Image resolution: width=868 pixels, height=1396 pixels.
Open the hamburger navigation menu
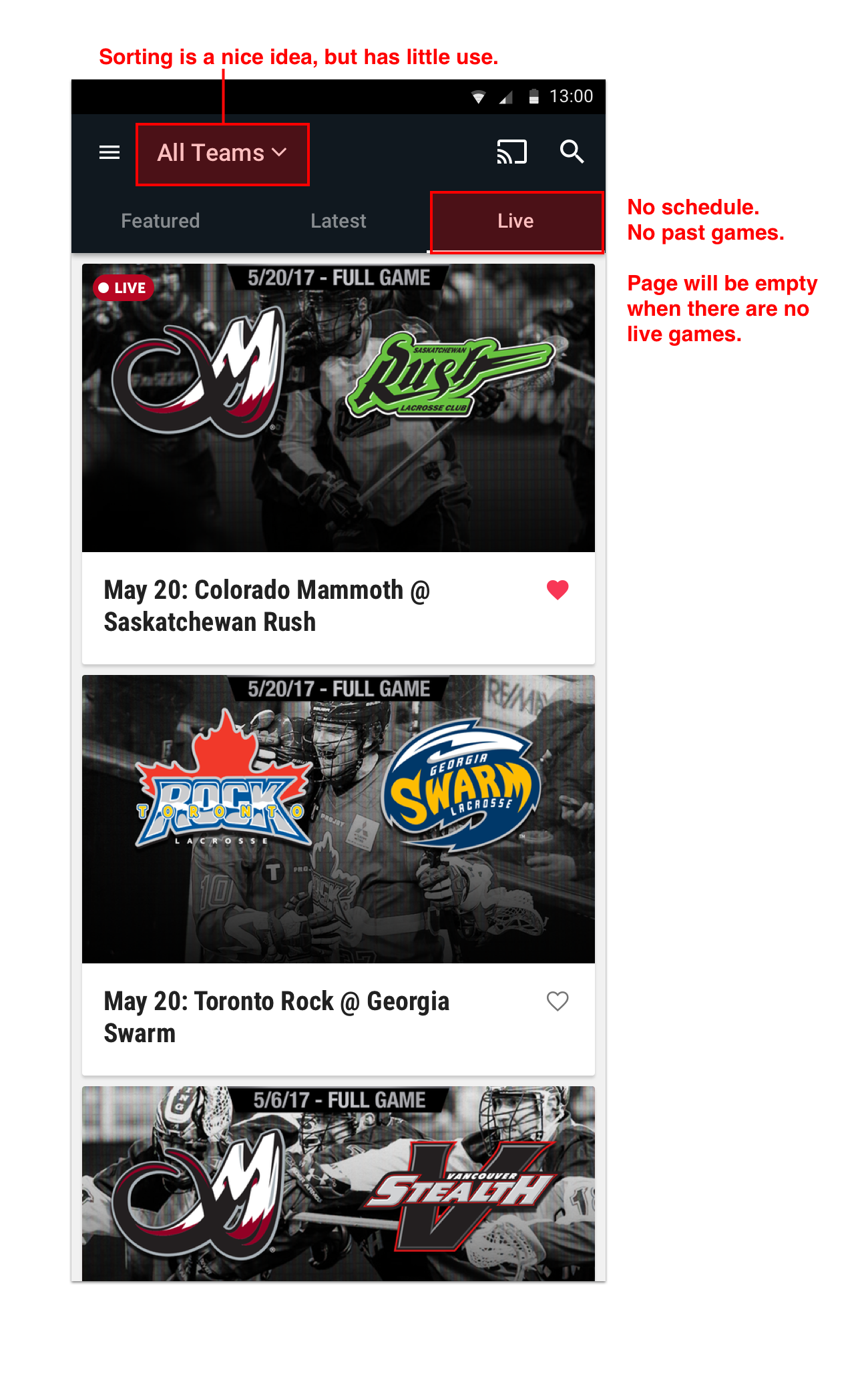pyautogui.click(x=110, y=153)
